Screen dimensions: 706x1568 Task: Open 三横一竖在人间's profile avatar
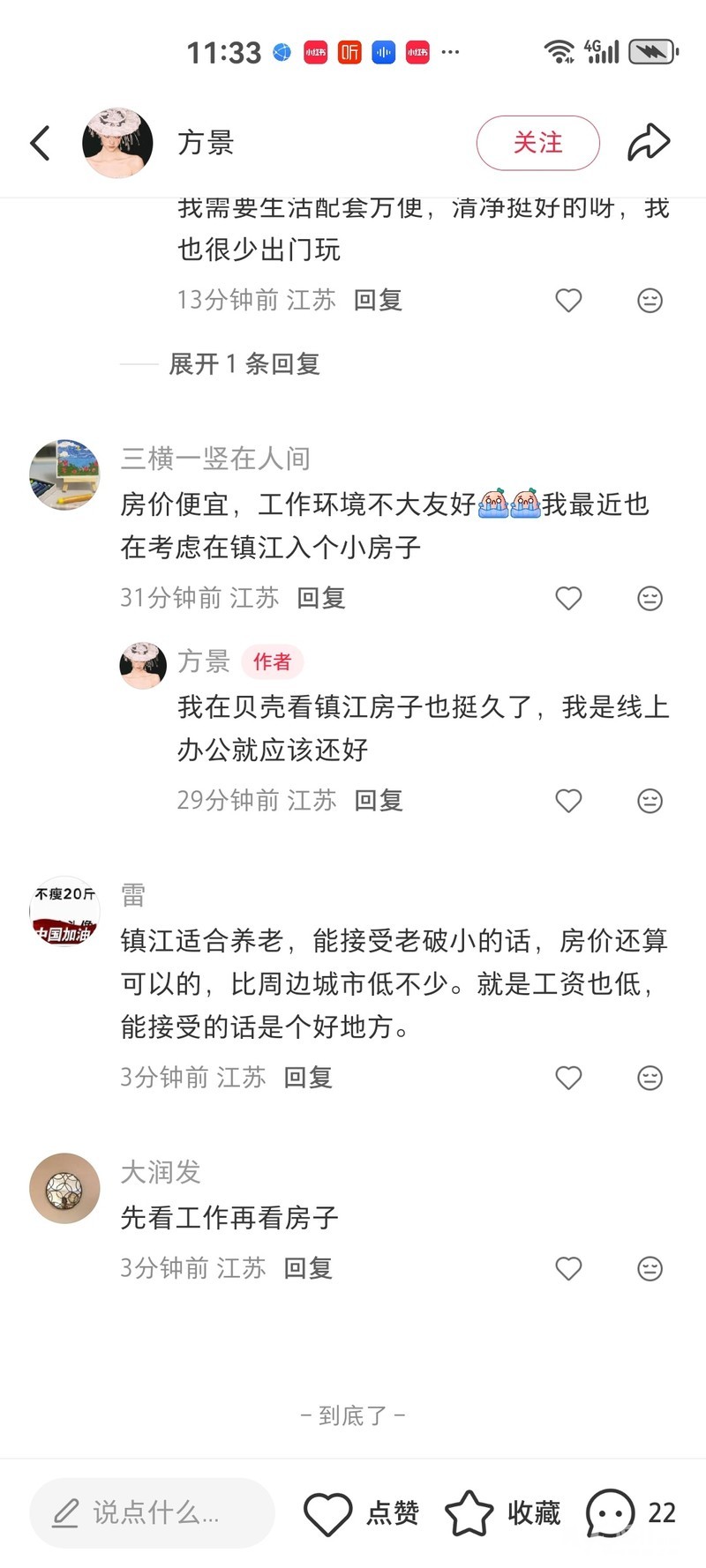[64, 474]
